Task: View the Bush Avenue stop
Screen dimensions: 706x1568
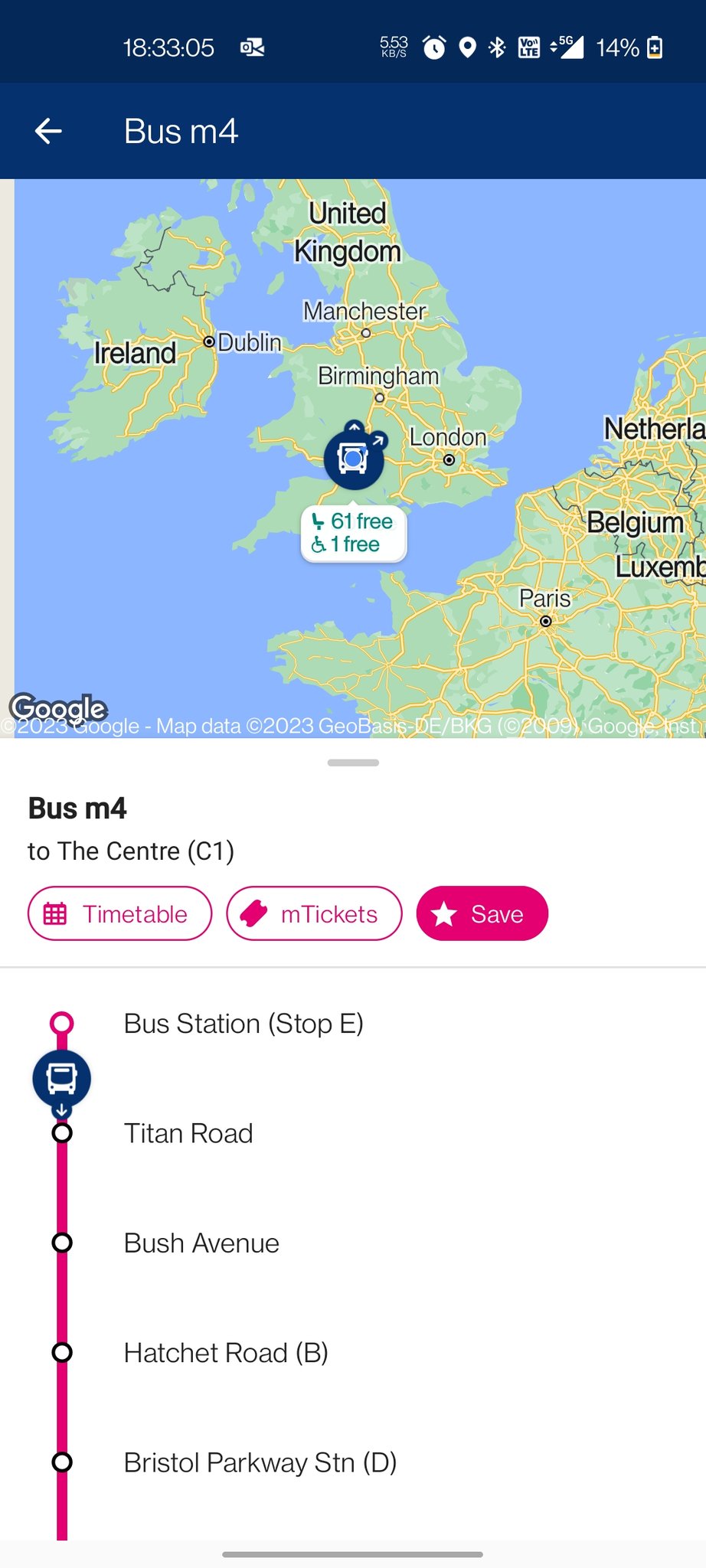Action: (201, 1243)
